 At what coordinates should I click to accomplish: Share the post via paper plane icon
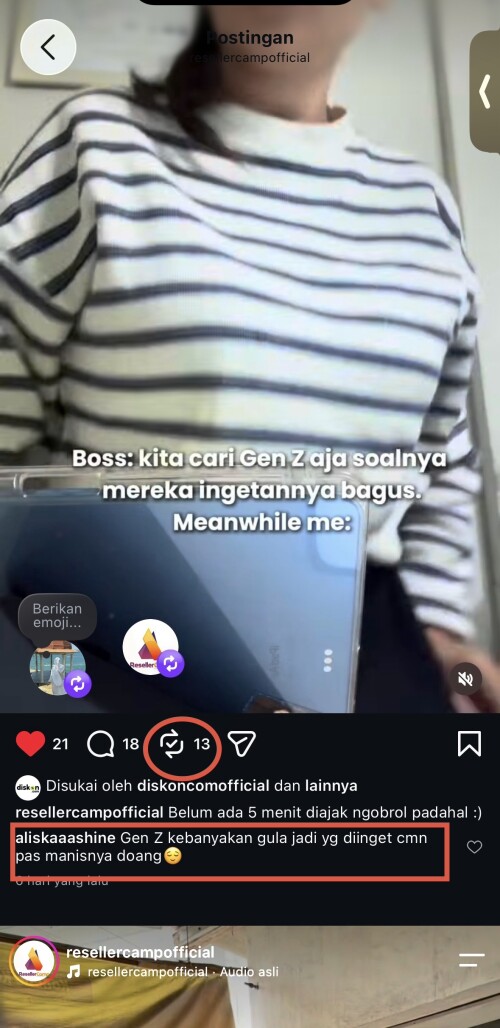coord(241,744)
